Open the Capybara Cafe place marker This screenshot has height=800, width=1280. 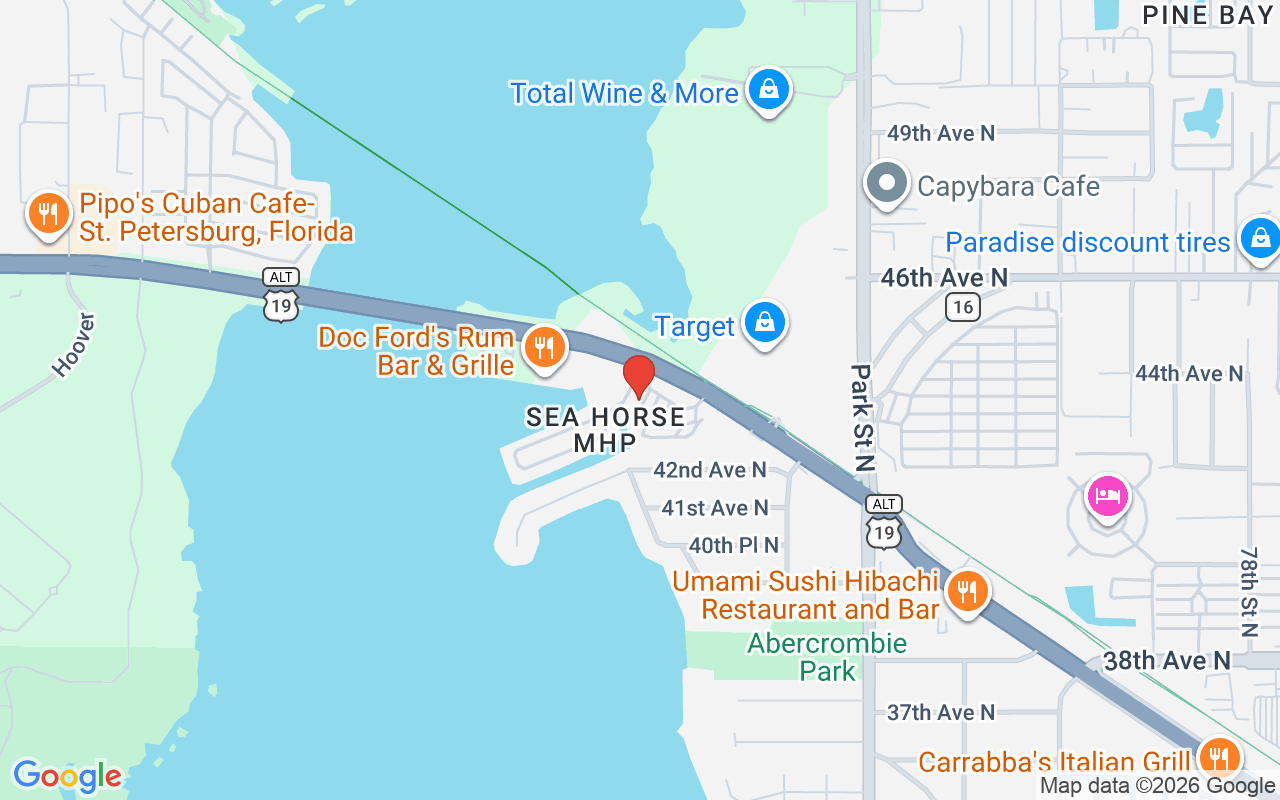click(886, 184)
